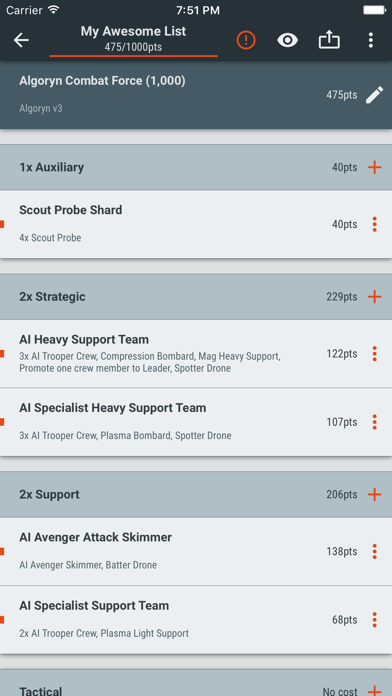
Task: Open the list validation warning icon
Action: tap(245, 40)
